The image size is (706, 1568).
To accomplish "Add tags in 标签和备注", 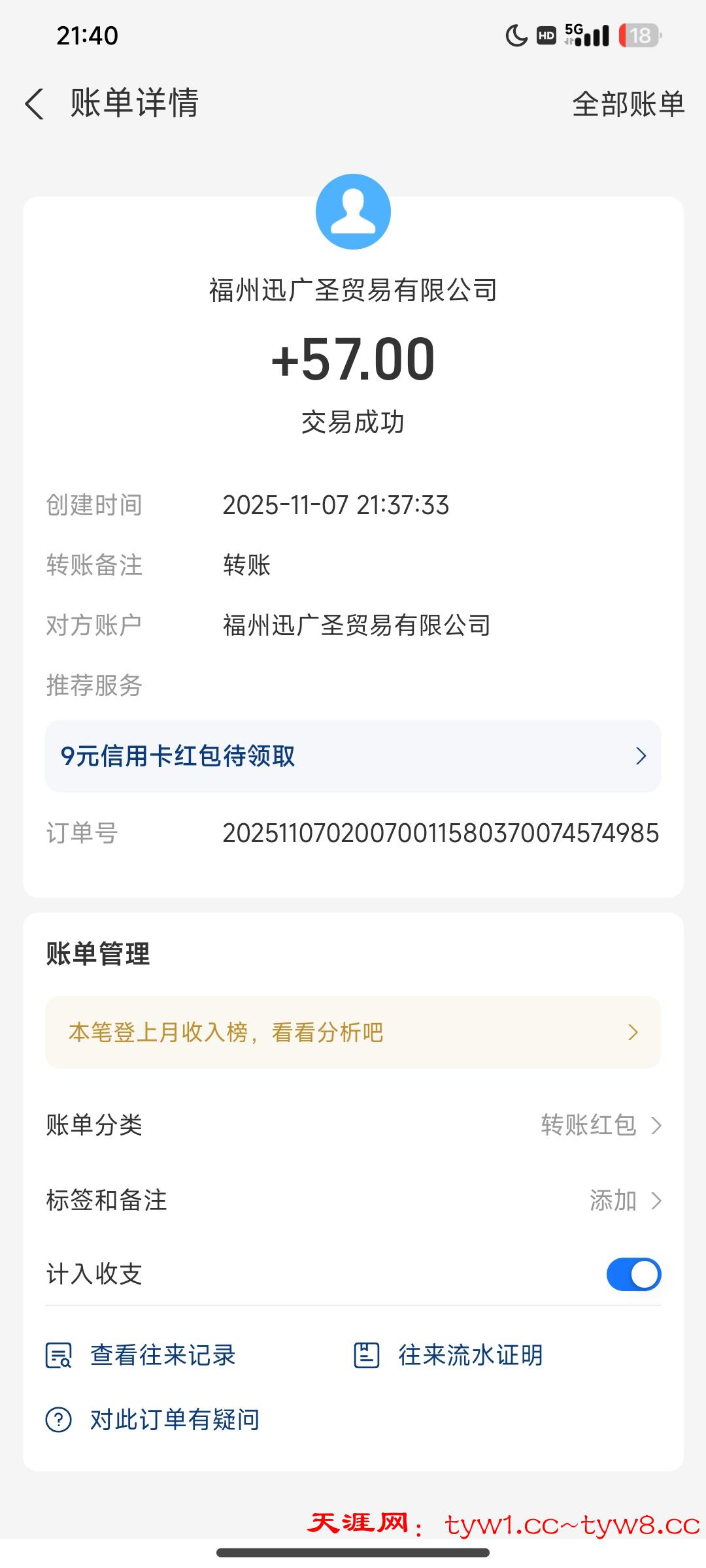I will click(624, 1200).
